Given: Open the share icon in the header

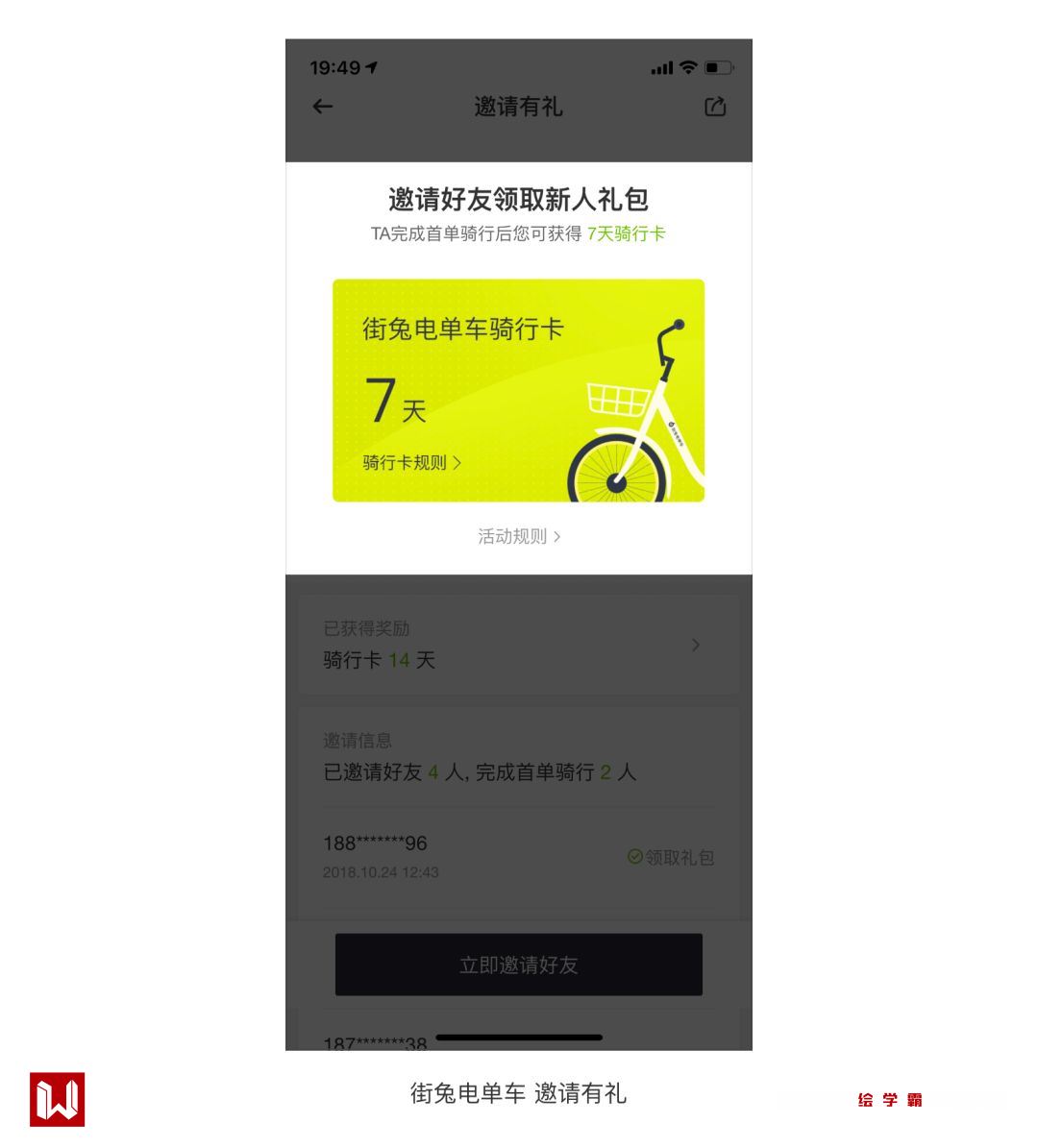Looking at the screenshot, I should [x=715, y=107].
